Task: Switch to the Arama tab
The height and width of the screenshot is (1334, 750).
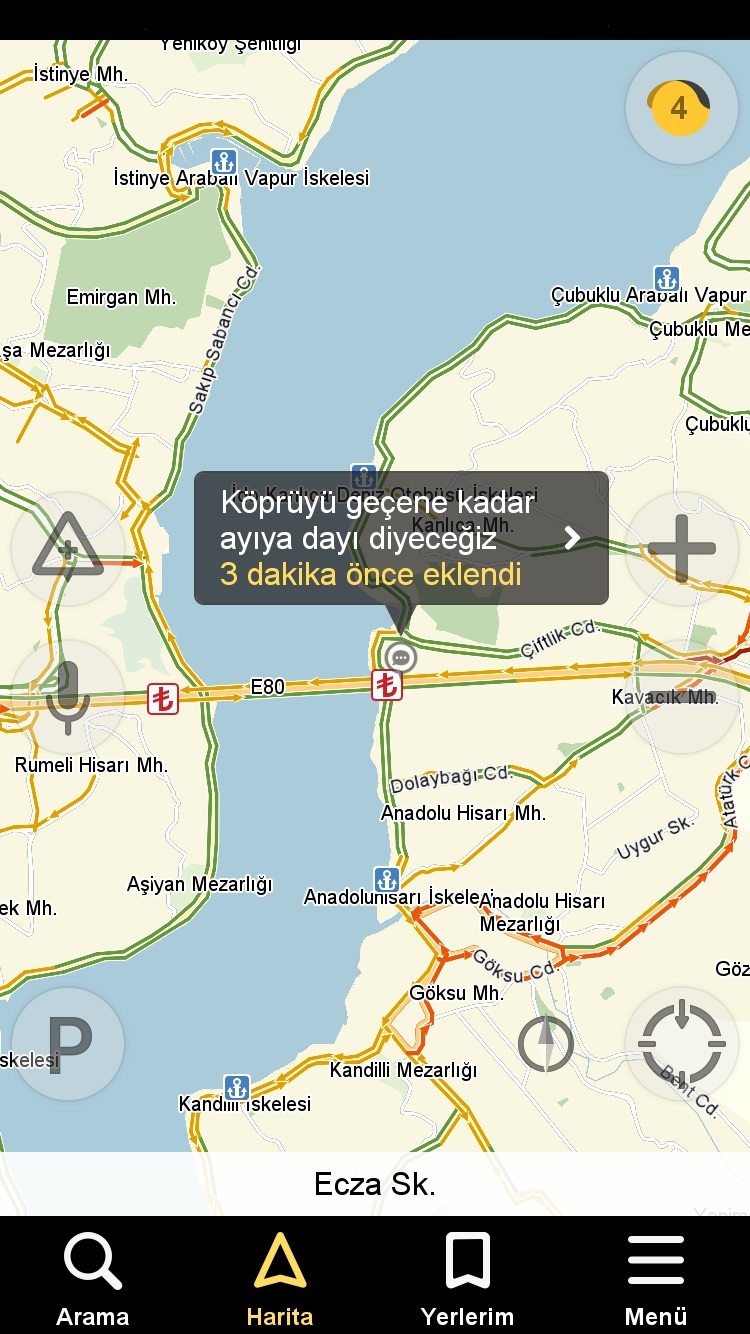Action: coord(93,1278)
